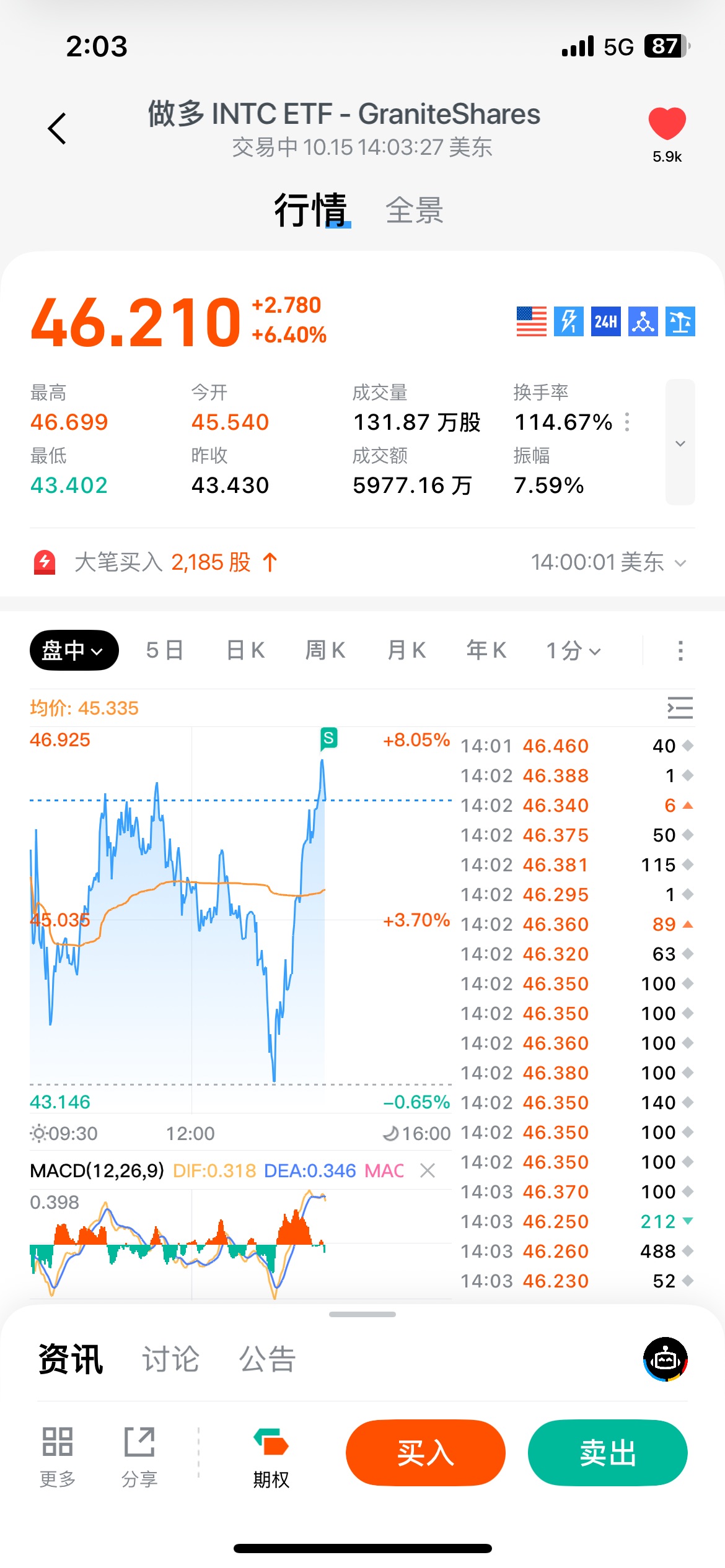Open chart settings three-dot menu

[680, 650]
